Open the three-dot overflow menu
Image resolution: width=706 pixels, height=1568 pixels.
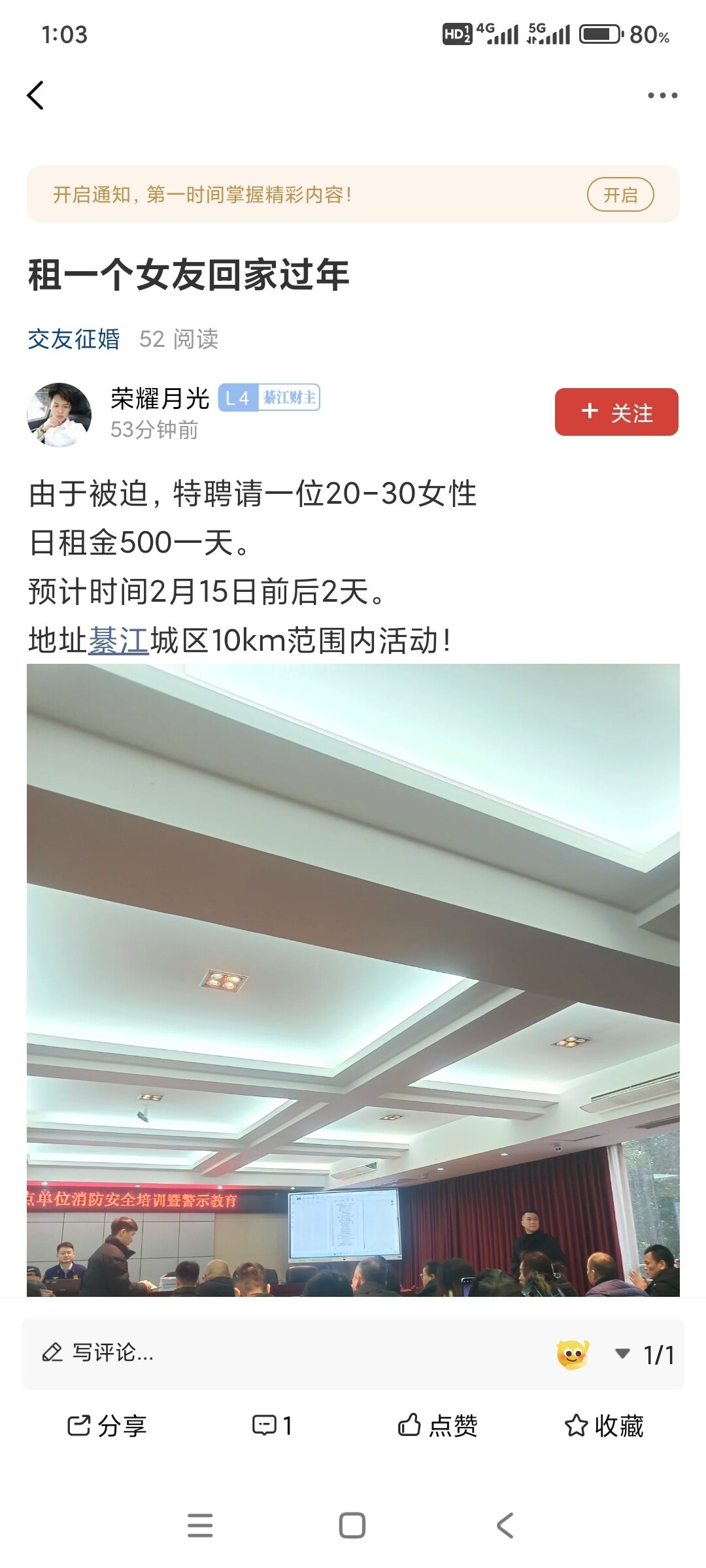[x=662, y=95]
